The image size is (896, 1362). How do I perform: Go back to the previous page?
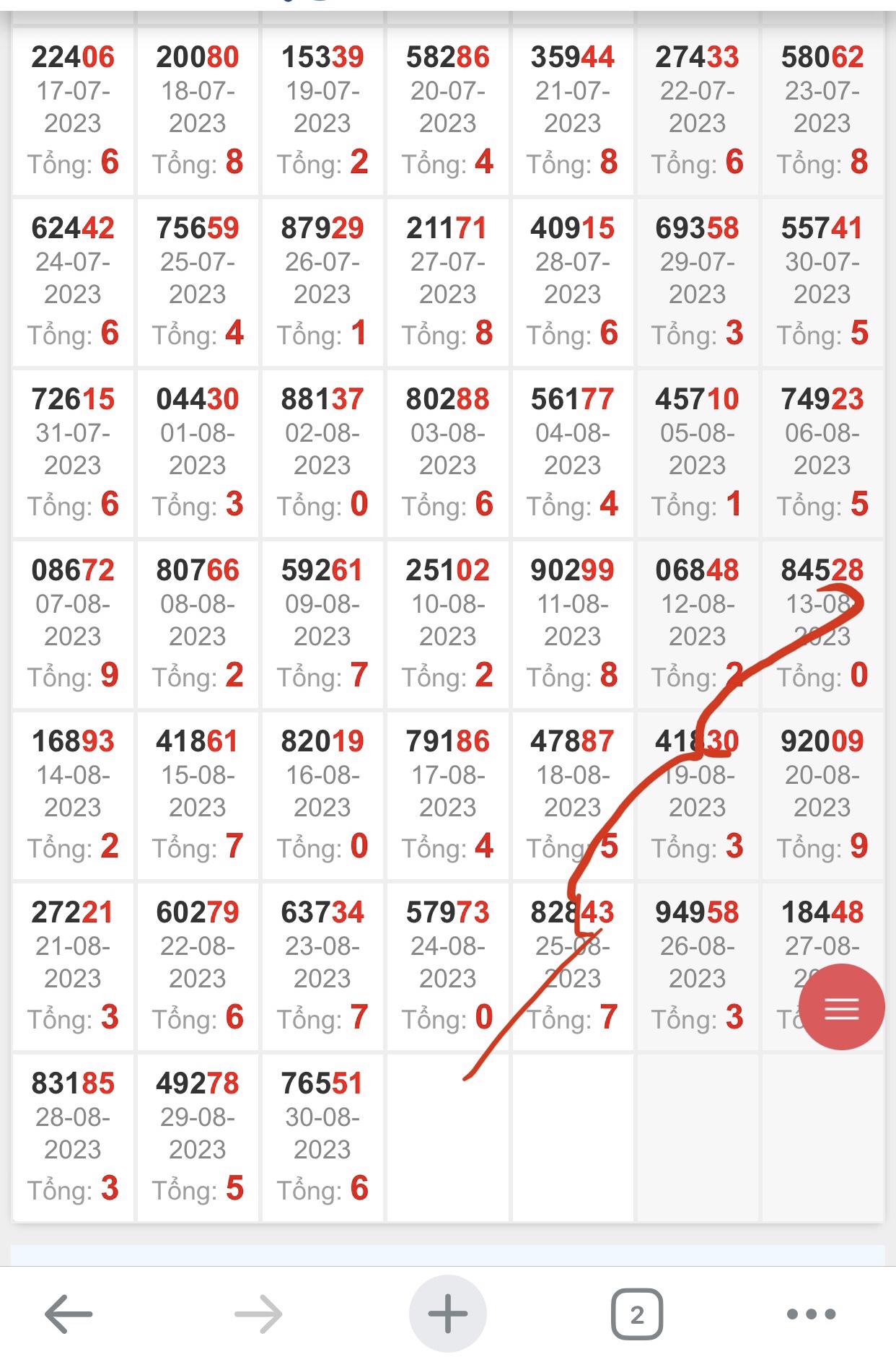tap(69, 1314)
